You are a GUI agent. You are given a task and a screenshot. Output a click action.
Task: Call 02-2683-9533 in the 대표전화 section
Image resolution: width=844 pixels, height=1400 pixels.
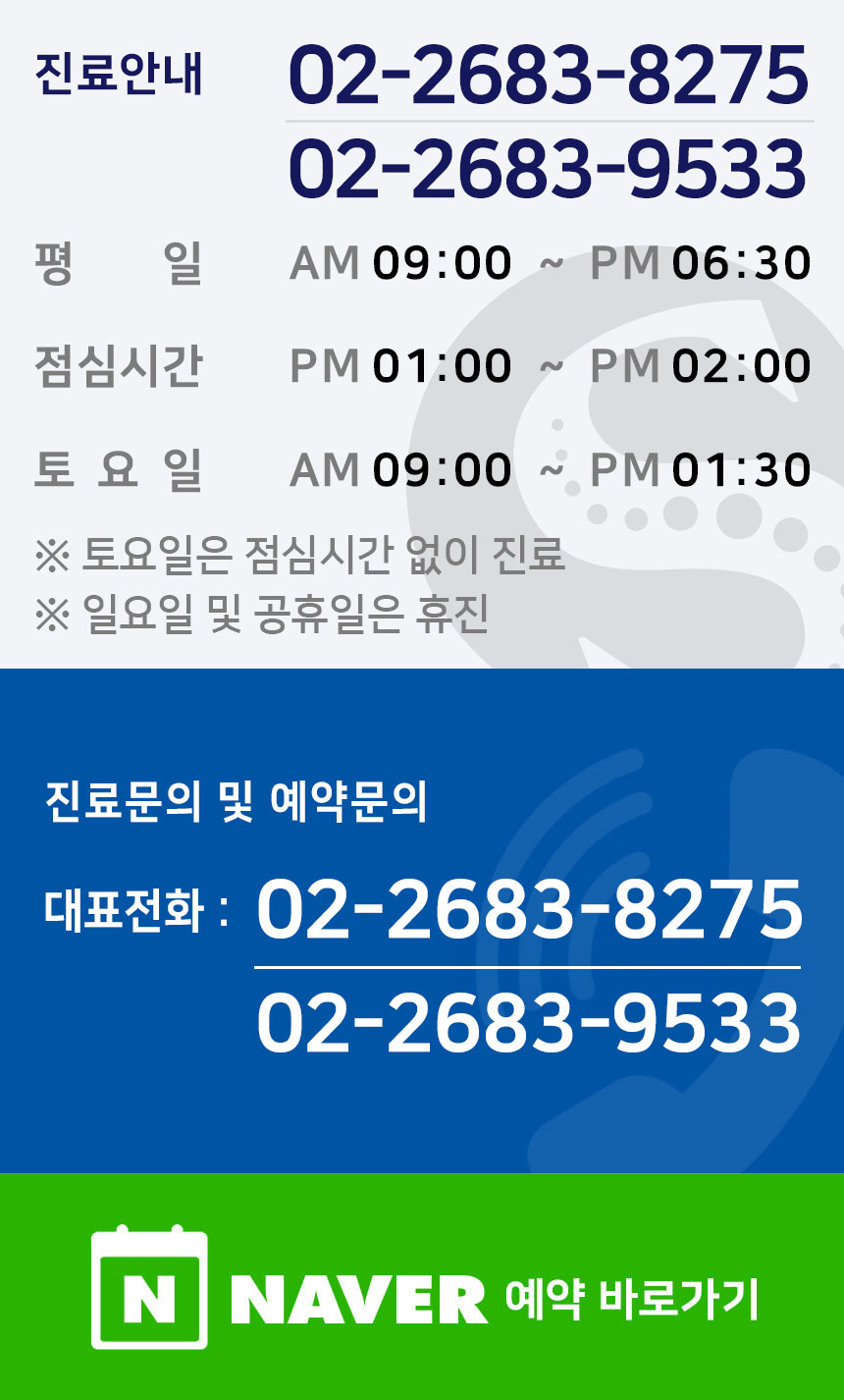pyautogui.click(x=529, y=1024)
